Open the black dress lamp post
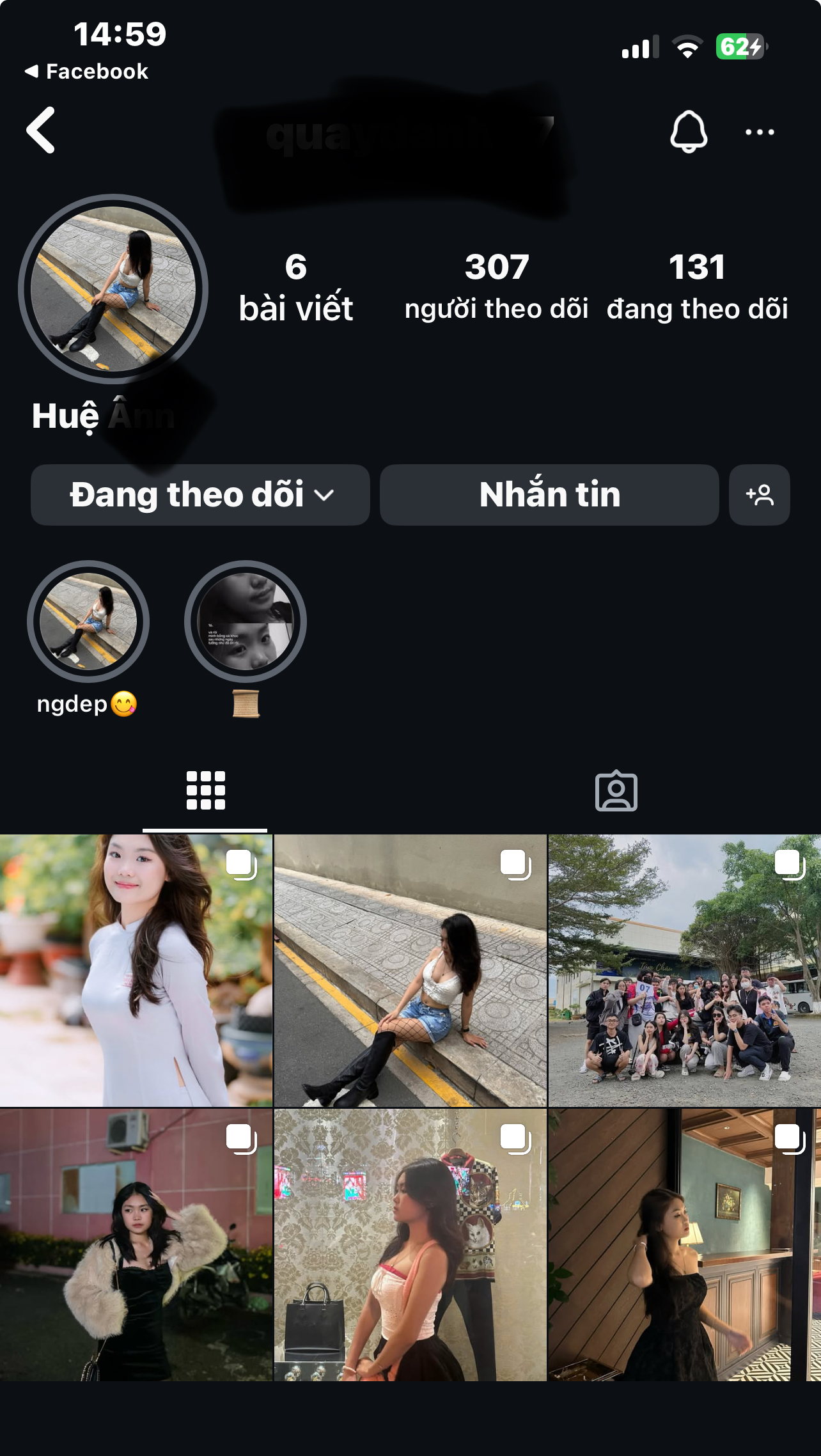 (x=684, y=1244)
